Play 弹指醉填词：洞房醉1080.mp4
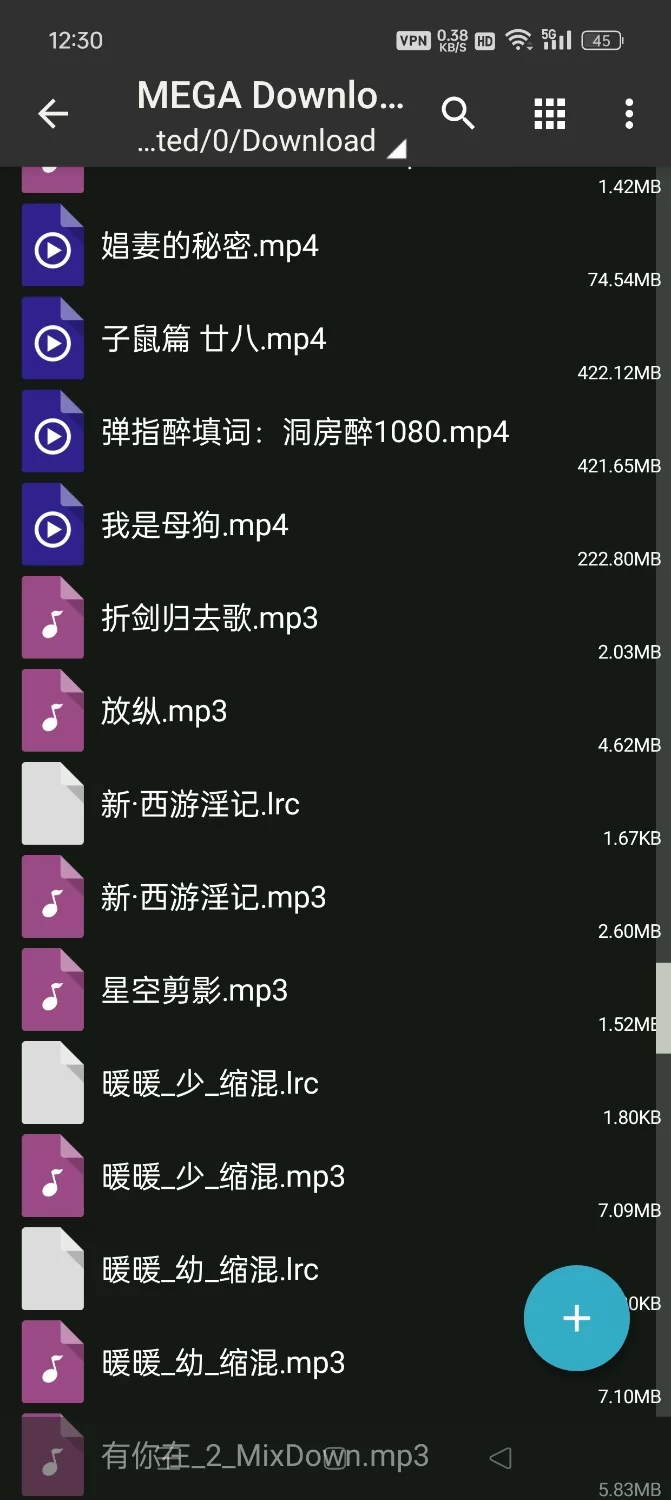The width and height of the screenshot is (671, 1500). pyautogui.click(x=305, y=433)
